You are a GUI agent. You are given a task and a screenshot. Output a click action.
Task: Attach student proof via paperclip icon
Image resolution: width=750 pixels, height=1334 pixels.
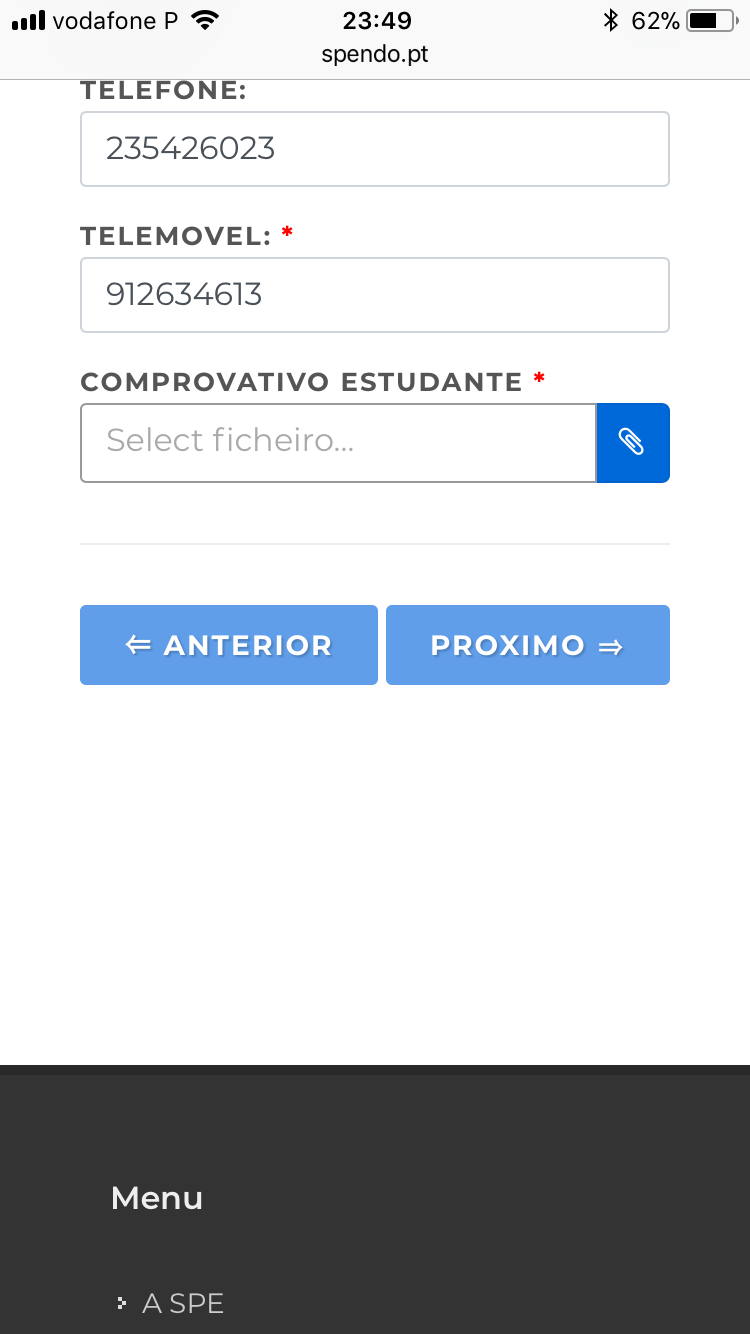(x=632, y=442)
